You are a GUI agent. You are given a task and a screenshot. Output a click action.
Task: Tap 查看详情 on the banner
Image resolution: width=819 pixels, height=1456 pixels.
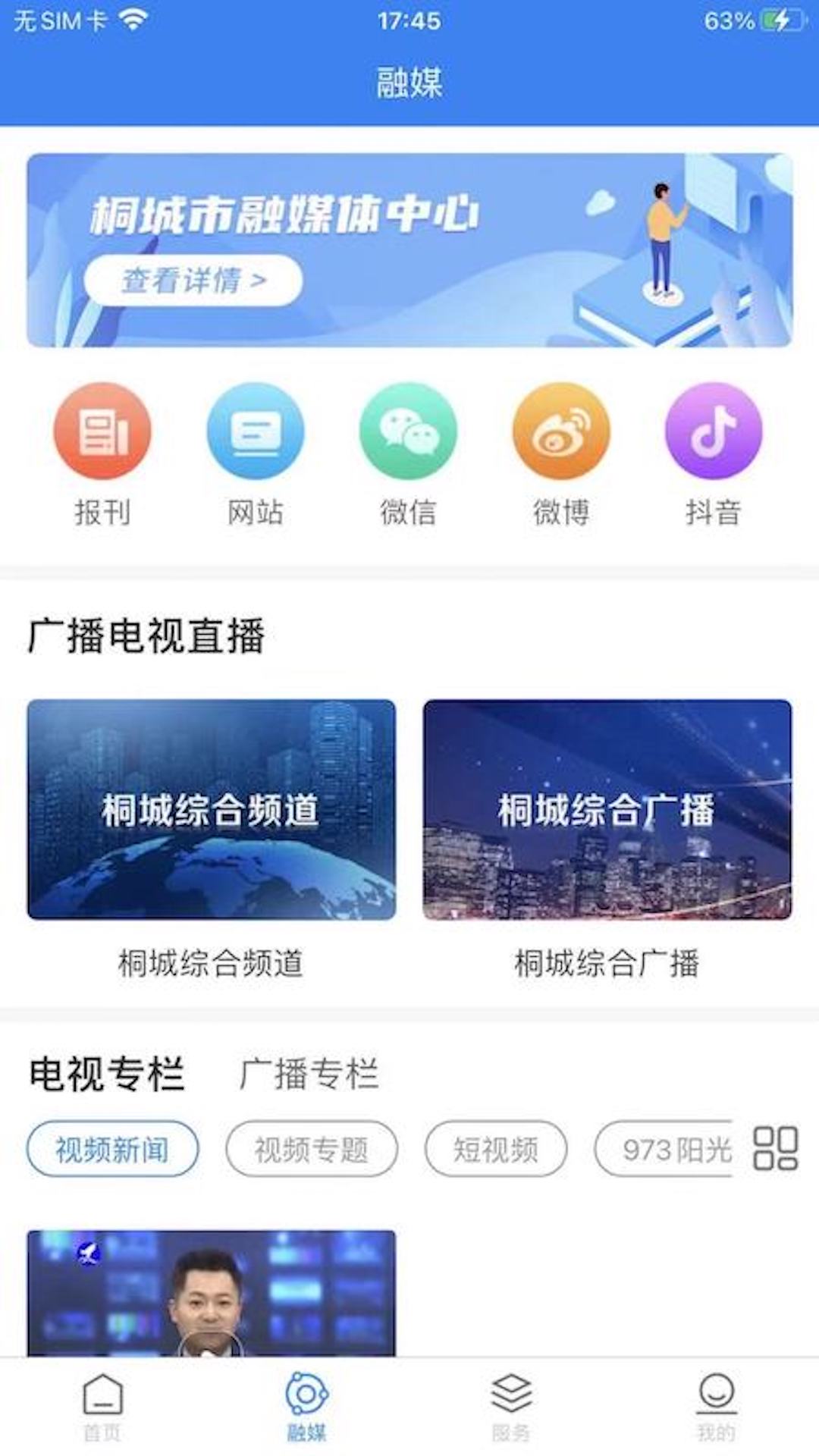193,281
